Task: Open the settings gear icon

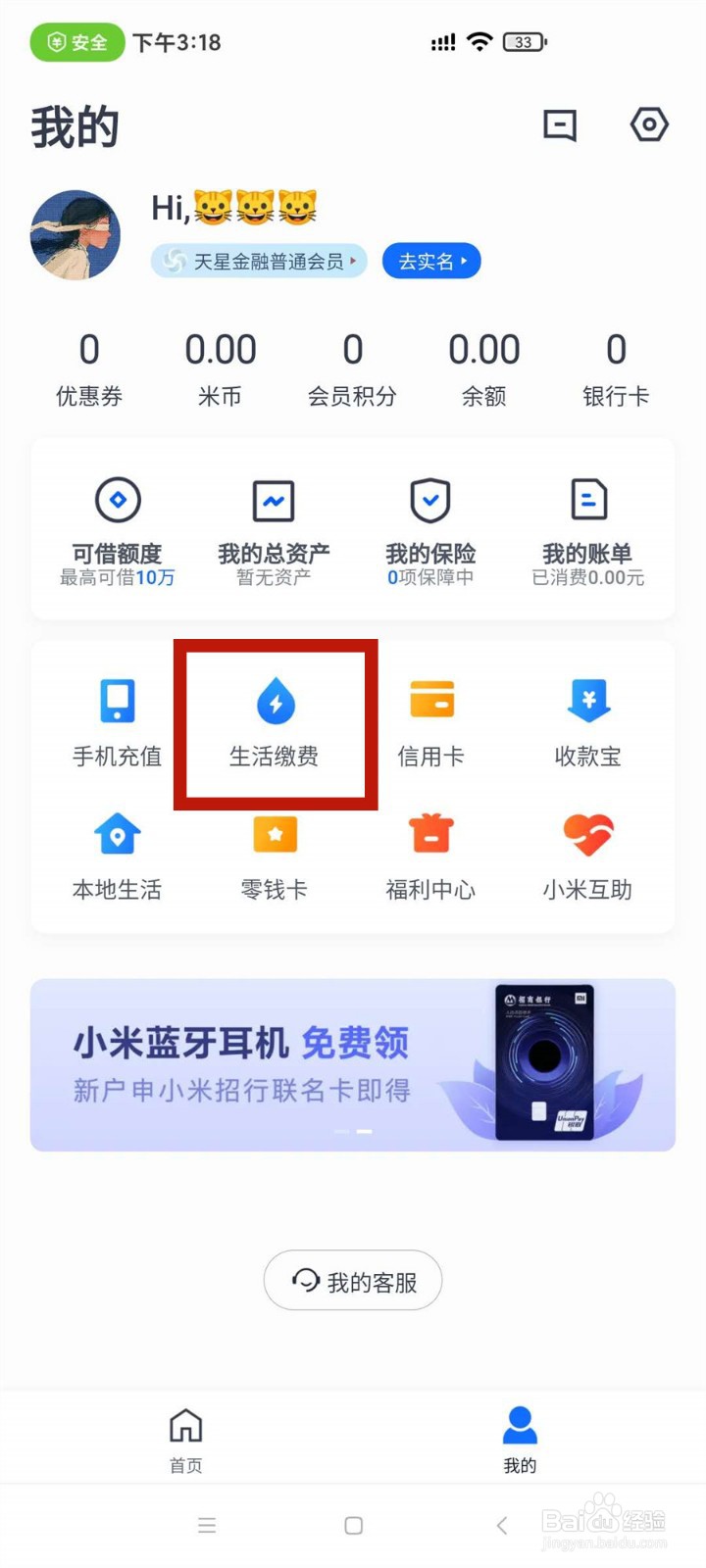Action: point(648,125)
